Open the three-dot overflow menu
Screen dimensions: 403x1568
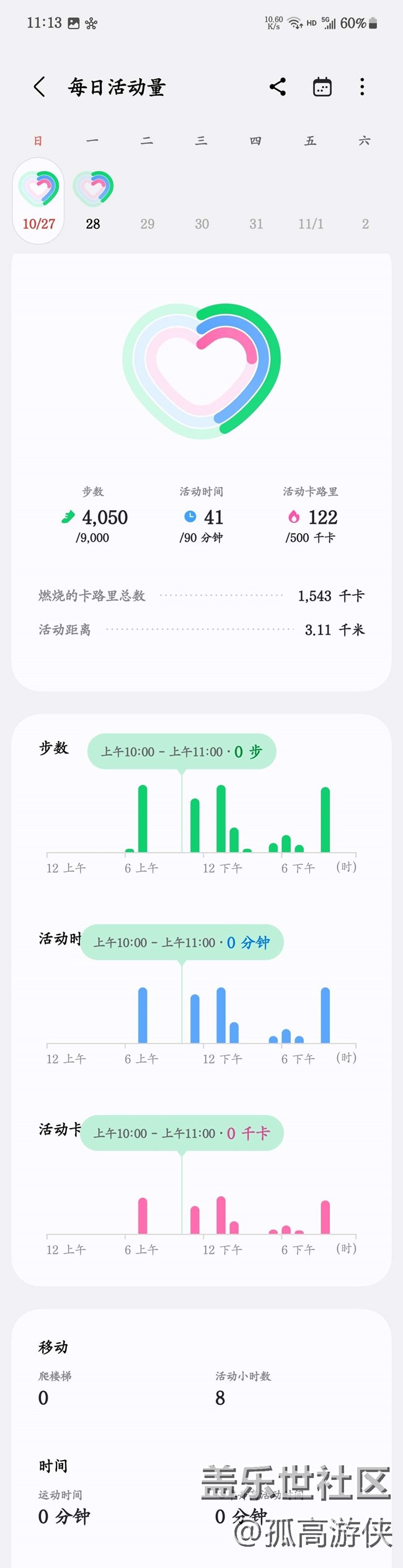pyautogui.click(x=362, y=87)
